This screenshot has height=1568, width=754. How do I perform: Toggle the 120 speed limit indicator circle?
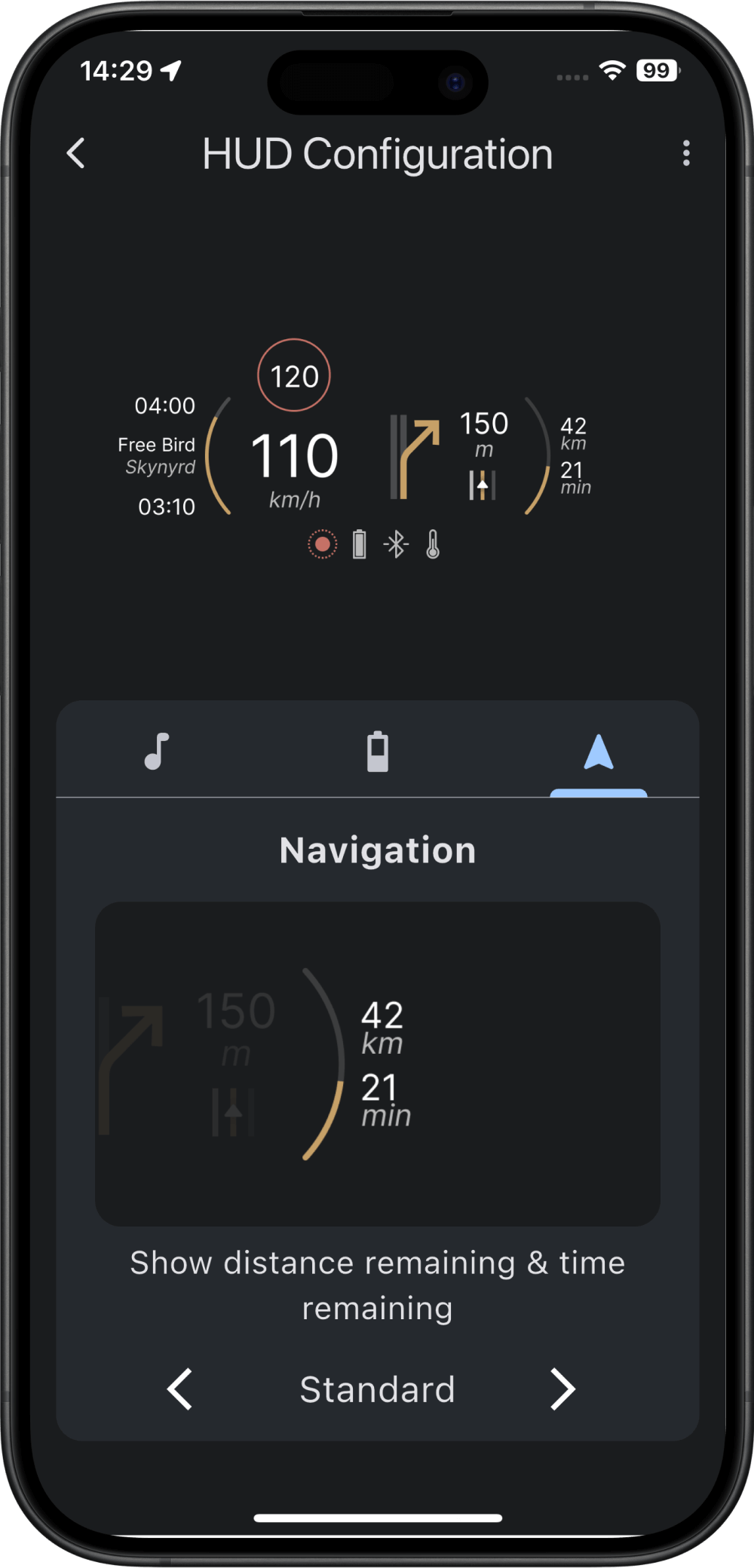tap(294, 375)
